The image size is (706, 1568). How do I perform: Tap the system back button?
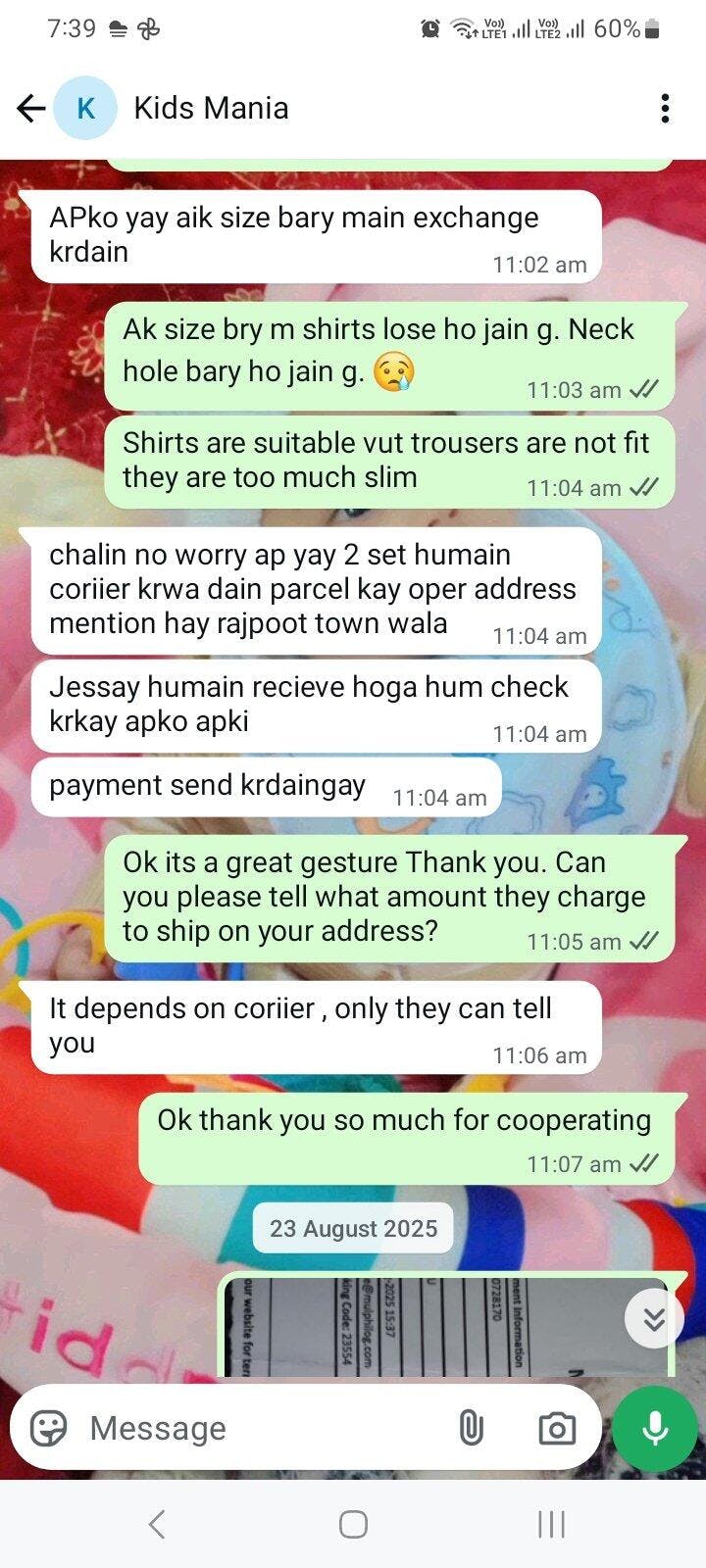(156, 1524)
